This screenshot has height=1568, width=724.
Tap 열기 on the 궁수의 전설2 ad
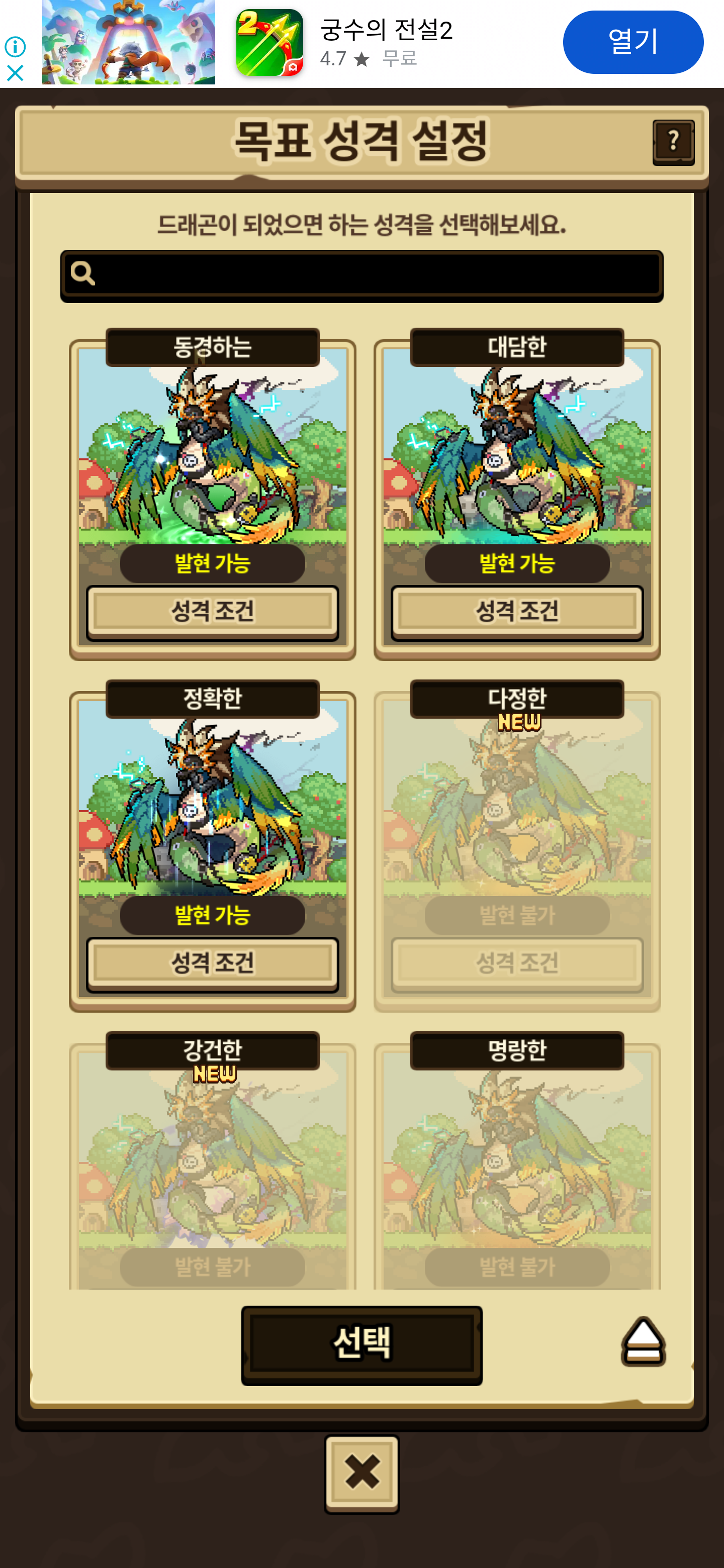tap(632, 42)
